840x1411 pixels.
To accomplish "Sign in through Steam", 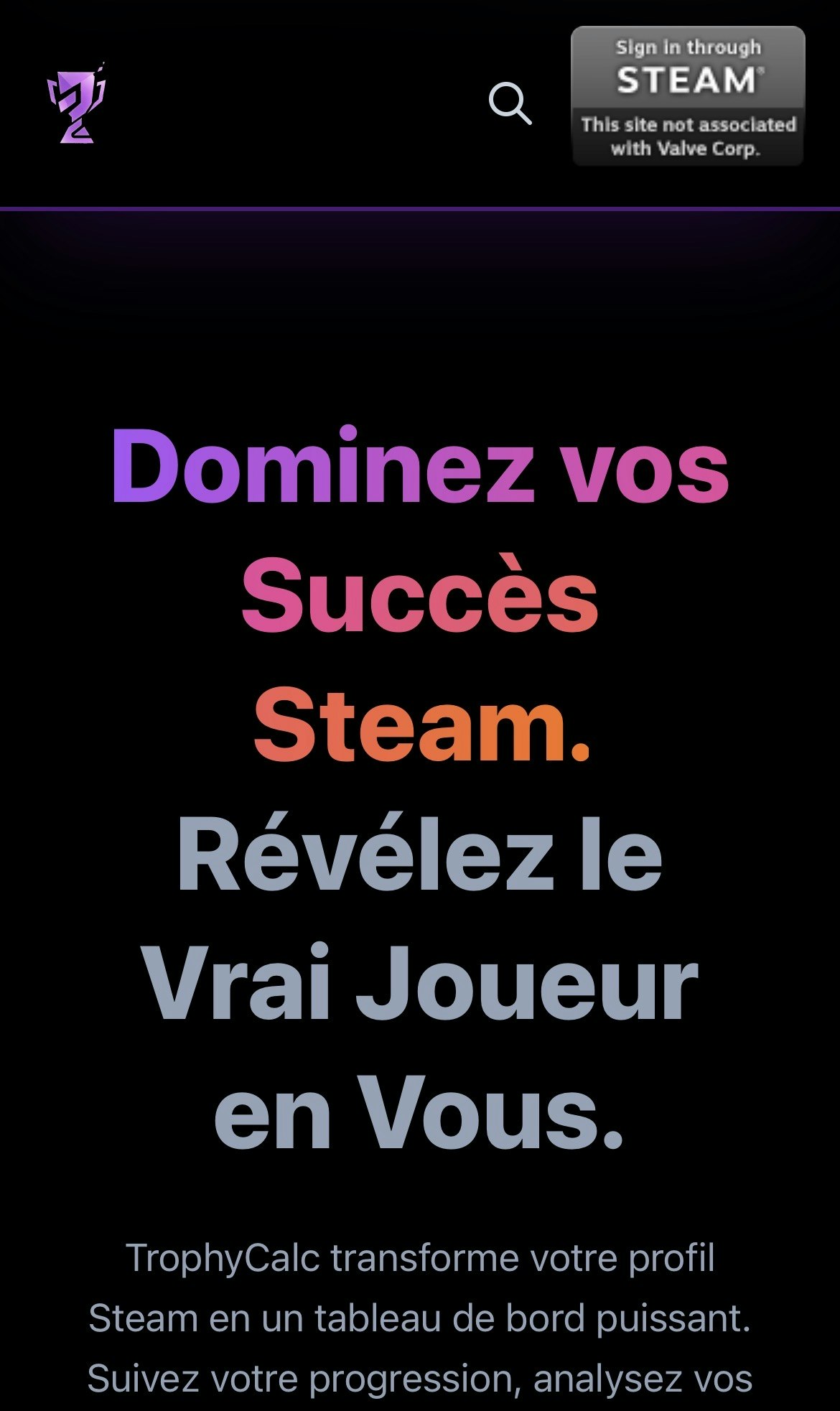I will point(687,96).
